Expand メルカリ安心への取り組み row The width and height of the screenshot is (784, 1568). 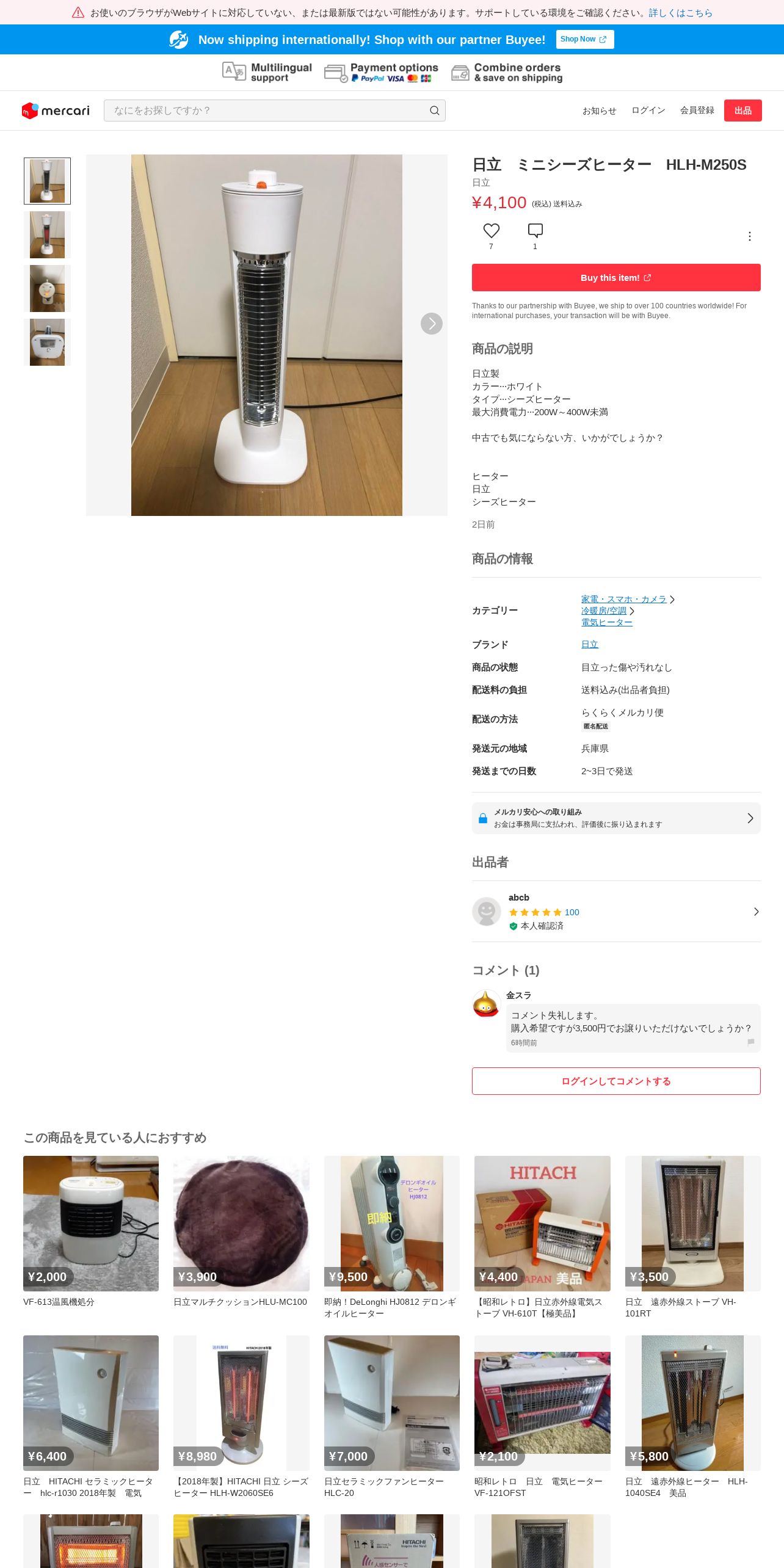(x=615, y=818)
